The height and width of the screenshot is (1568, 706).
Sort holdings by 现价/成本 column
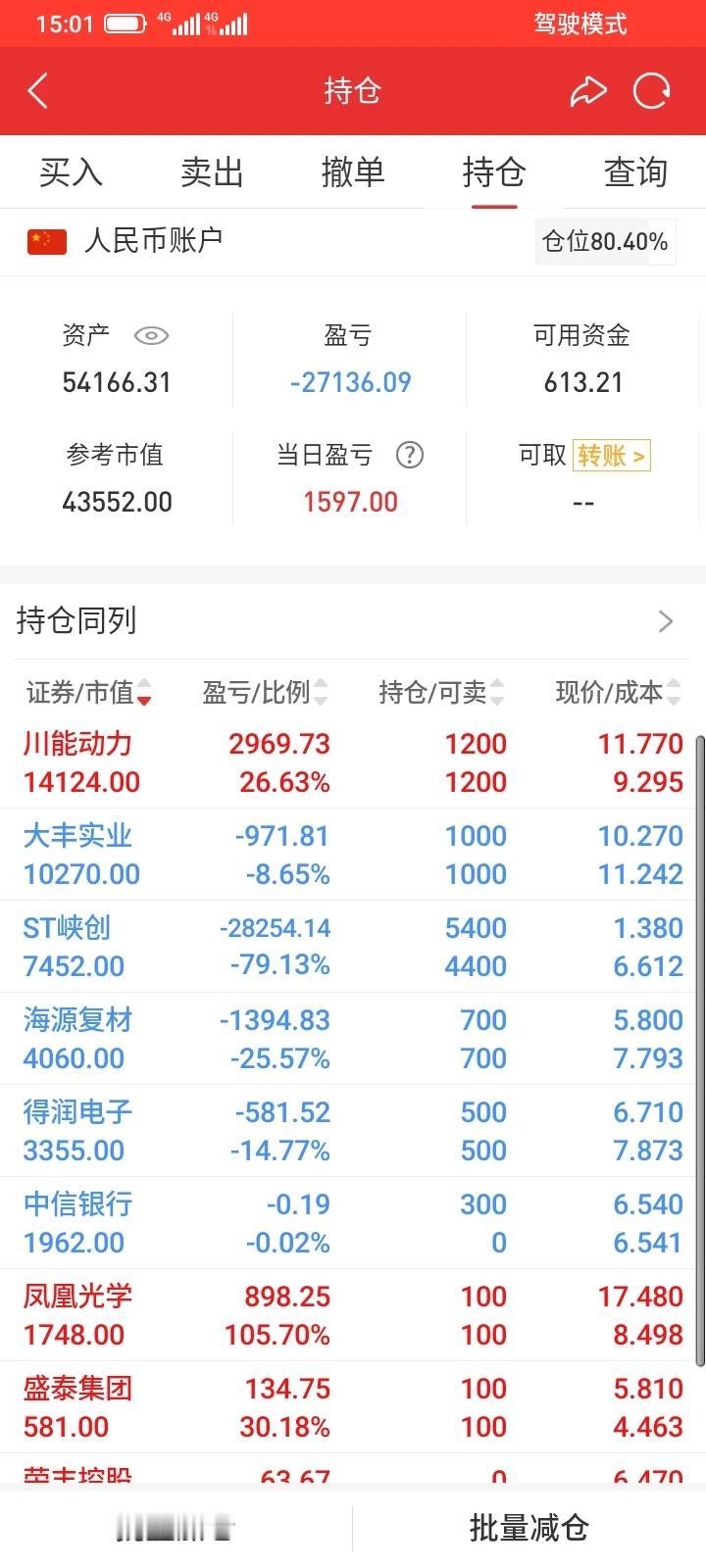point(619,693)
